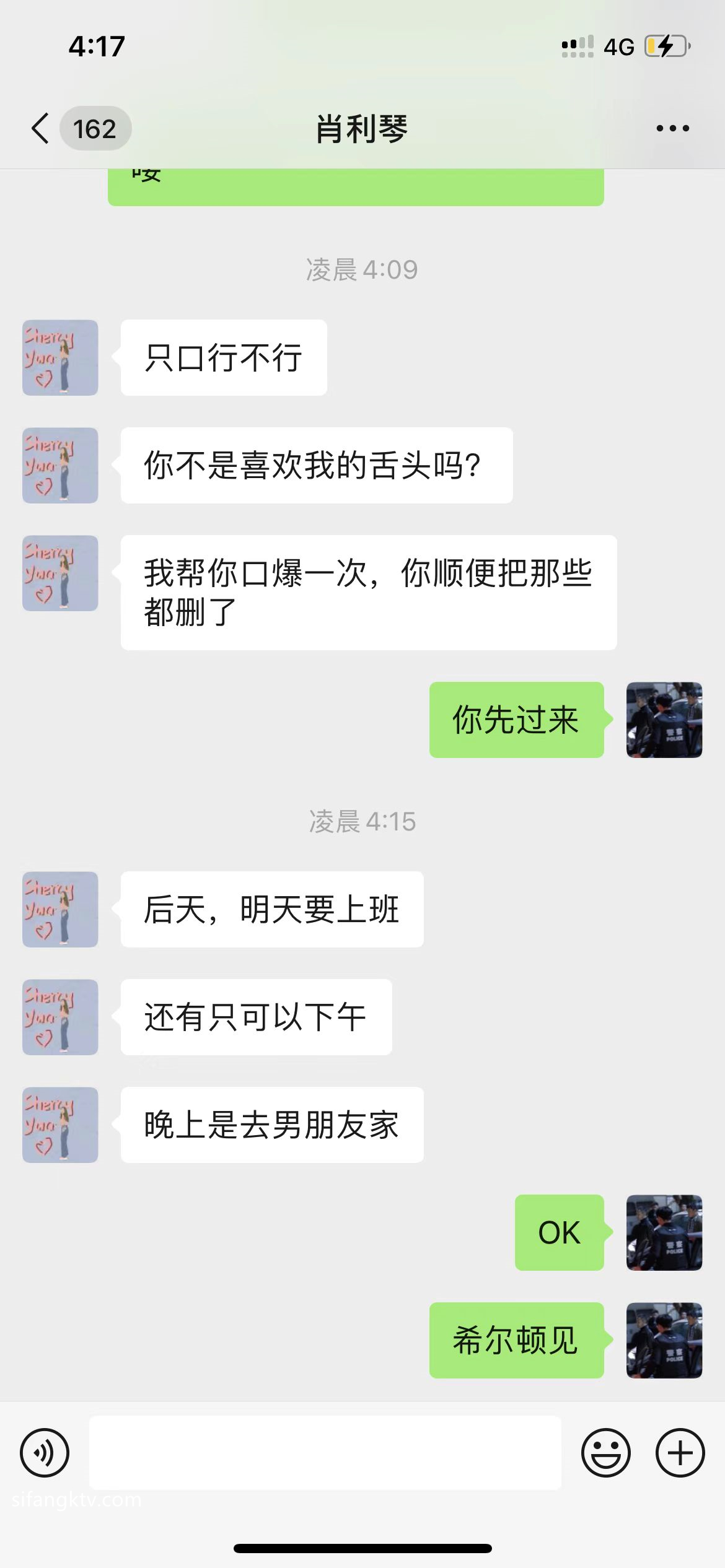Switch to voice message input
Viewport: 725px width, 1568px height.
pyautogui.click(x=45, y=1453)
